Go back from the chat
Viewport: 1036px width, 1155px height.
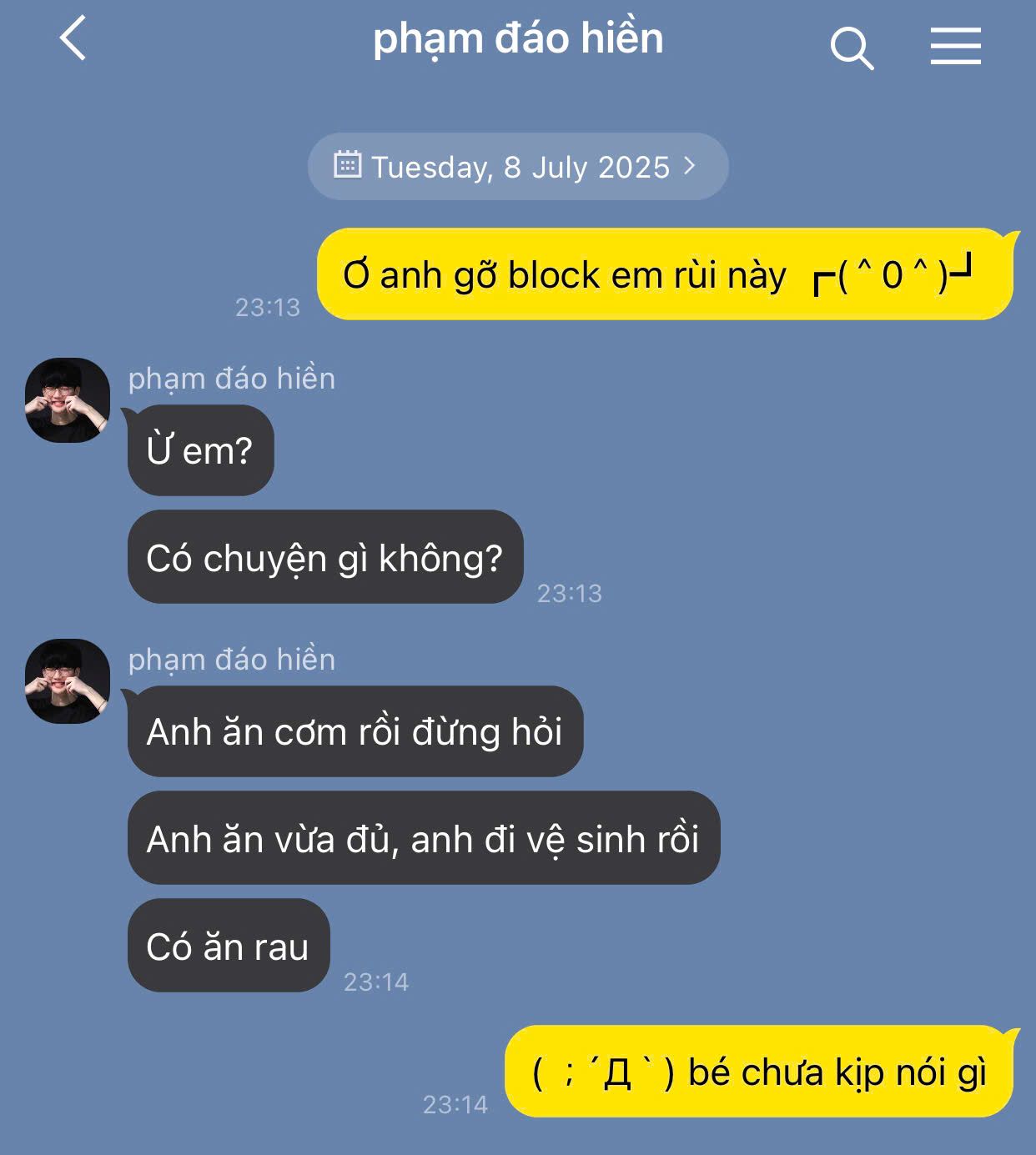(x=73, y=39)
